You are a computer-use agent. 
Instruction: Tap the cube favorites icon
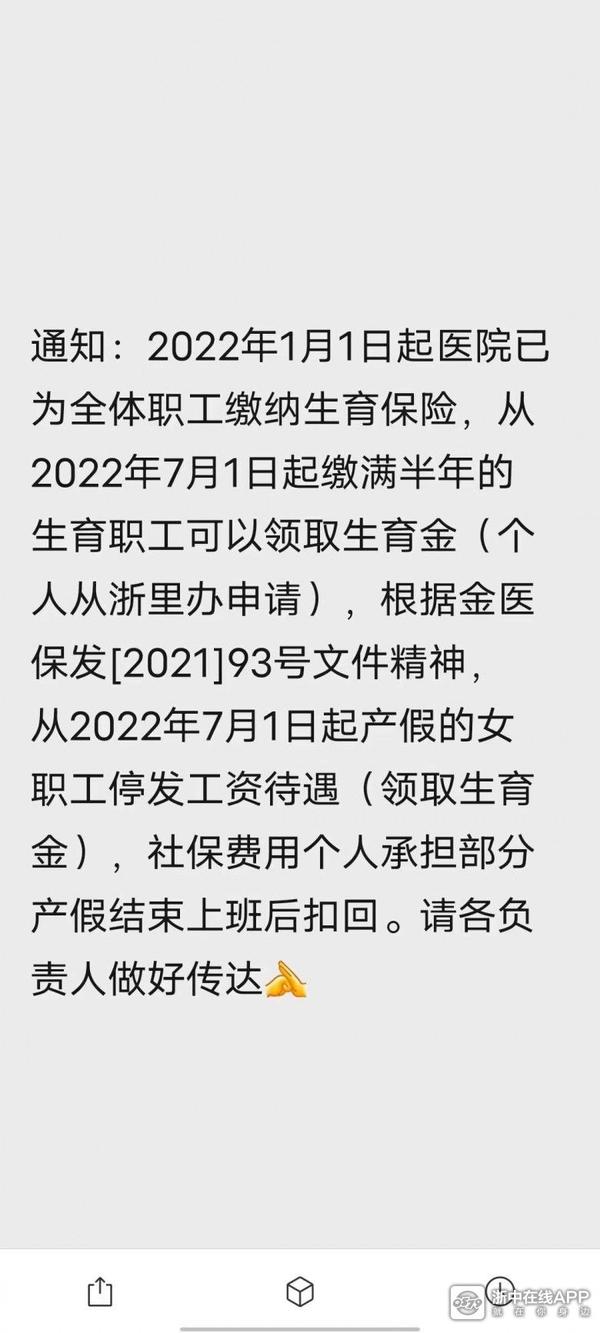coord(300,1291)
